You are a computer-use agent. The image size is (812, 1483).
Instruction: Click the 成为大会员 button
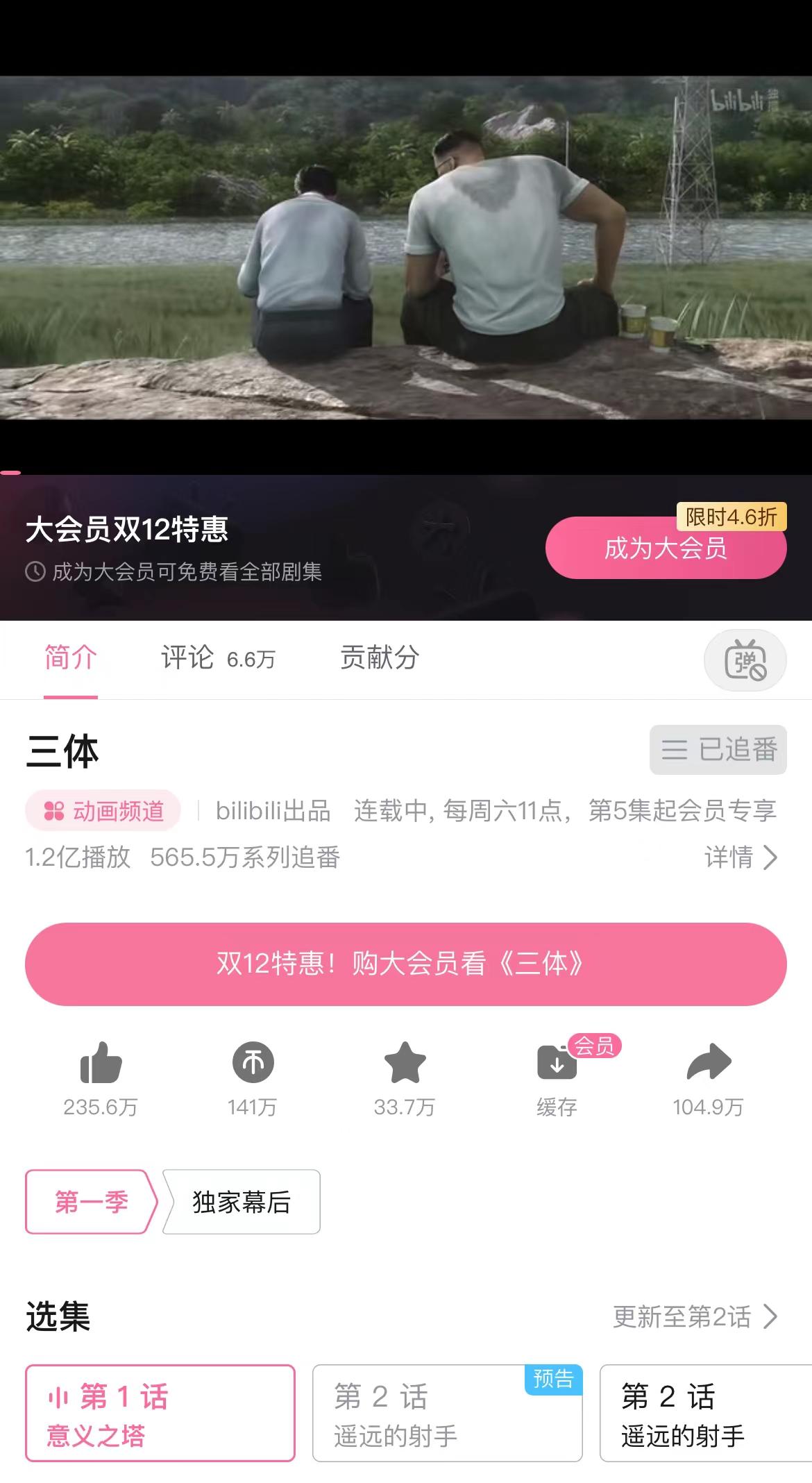coord(665,548)
